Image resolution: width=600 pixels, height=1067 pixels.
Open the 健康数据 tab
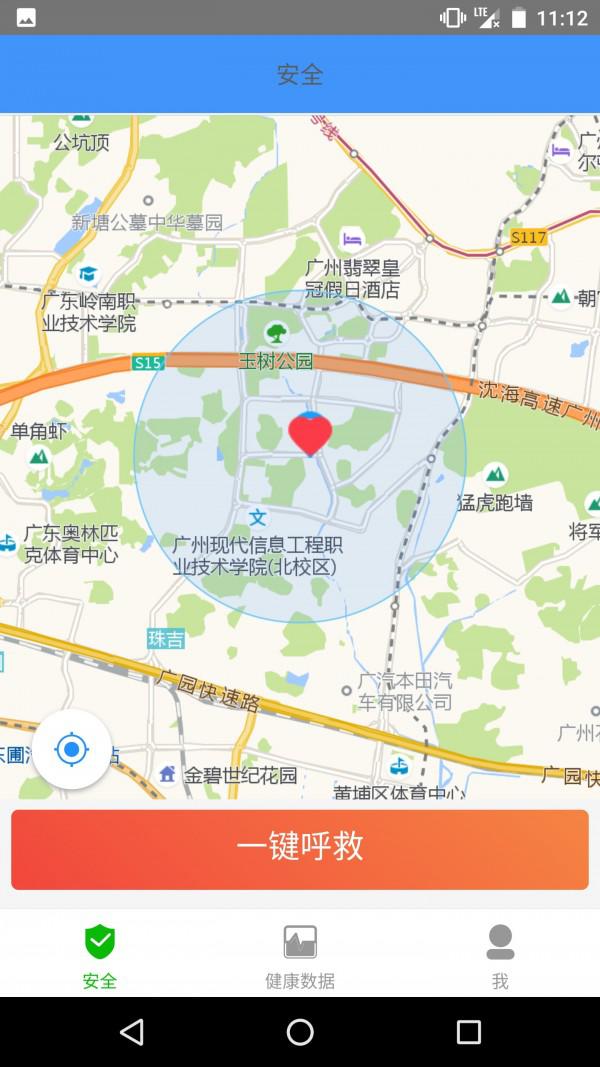coord(300,955)
